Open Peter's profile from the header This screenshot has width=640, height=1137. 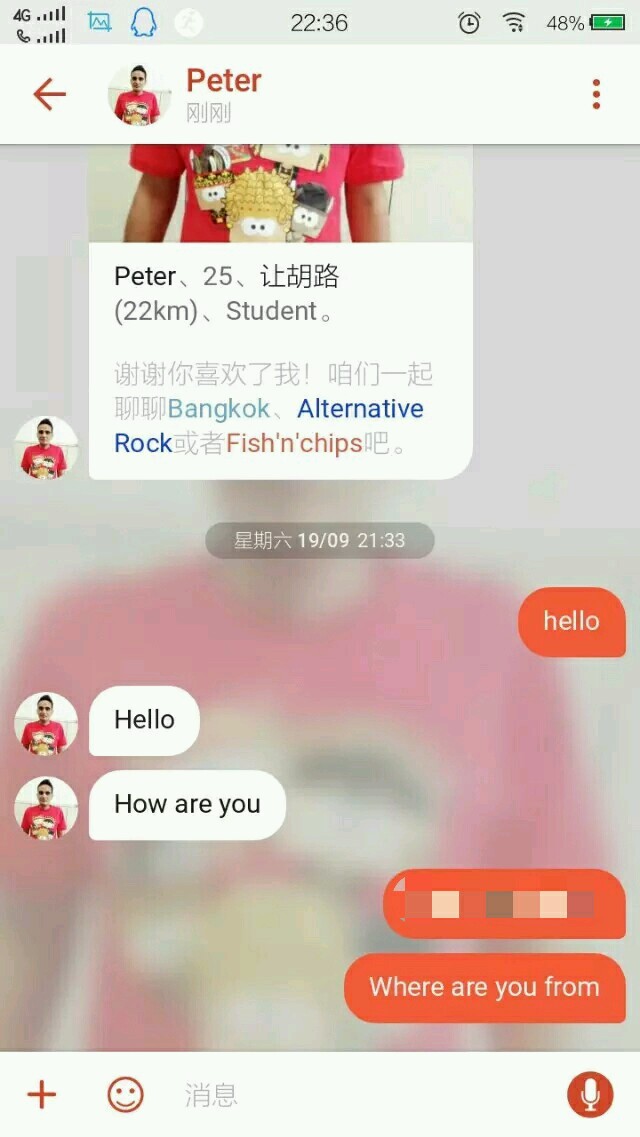pyautogui.click(x=140, y=94)
